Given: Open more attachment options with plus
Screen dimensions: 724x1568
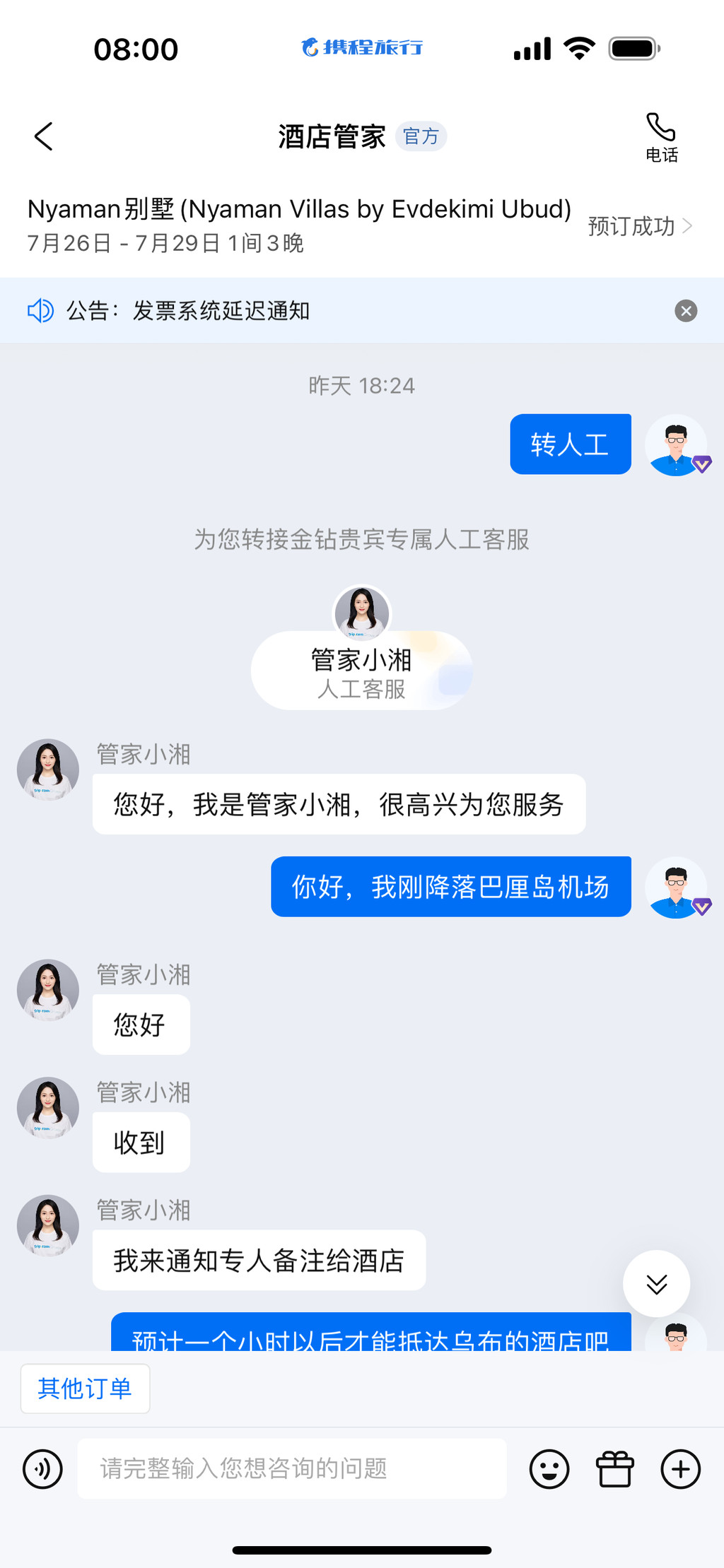Looking at the screenshot, I should 680,1469.
